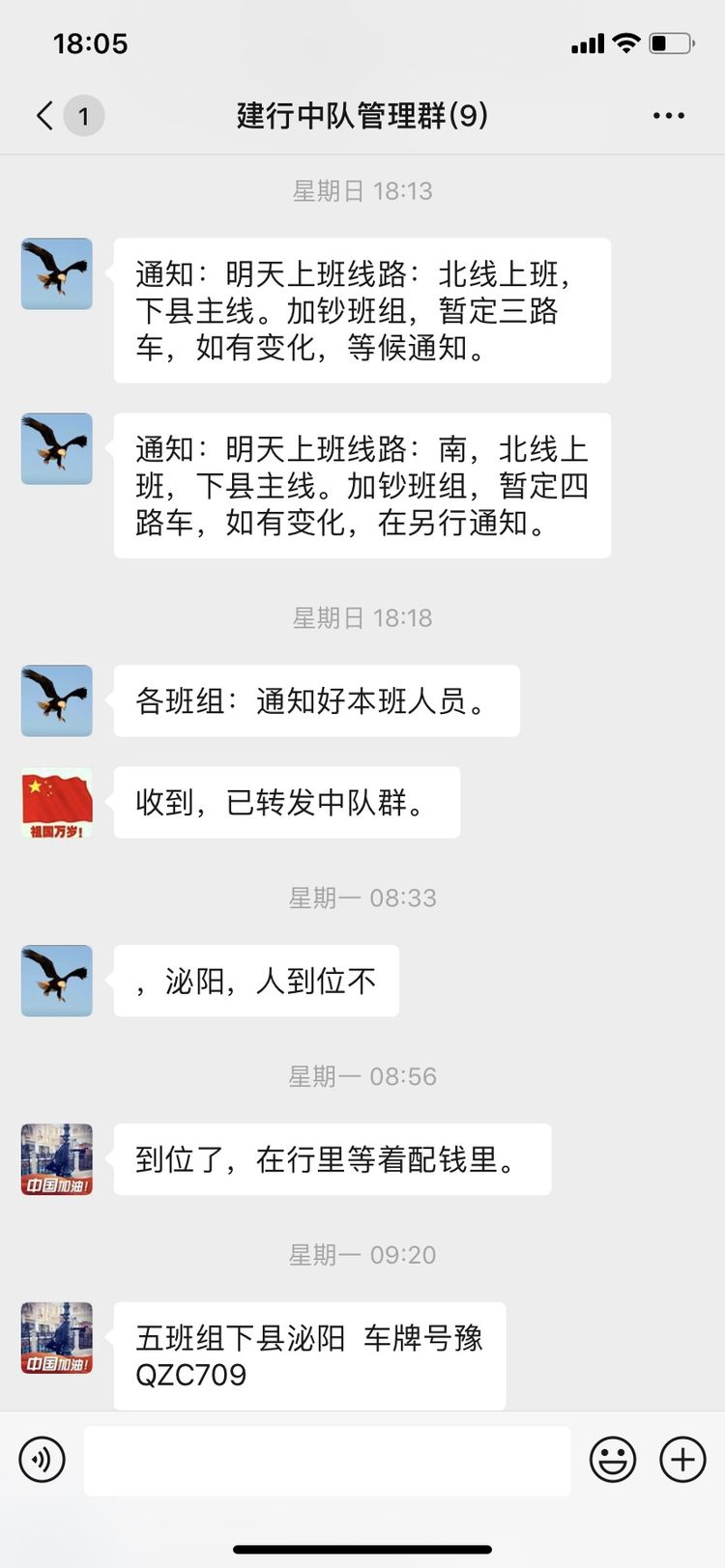Image resolution: width=725 pixels, height=1568 pixels.
Task: Open the group chat overflow menu
Action: pos(668,116)
